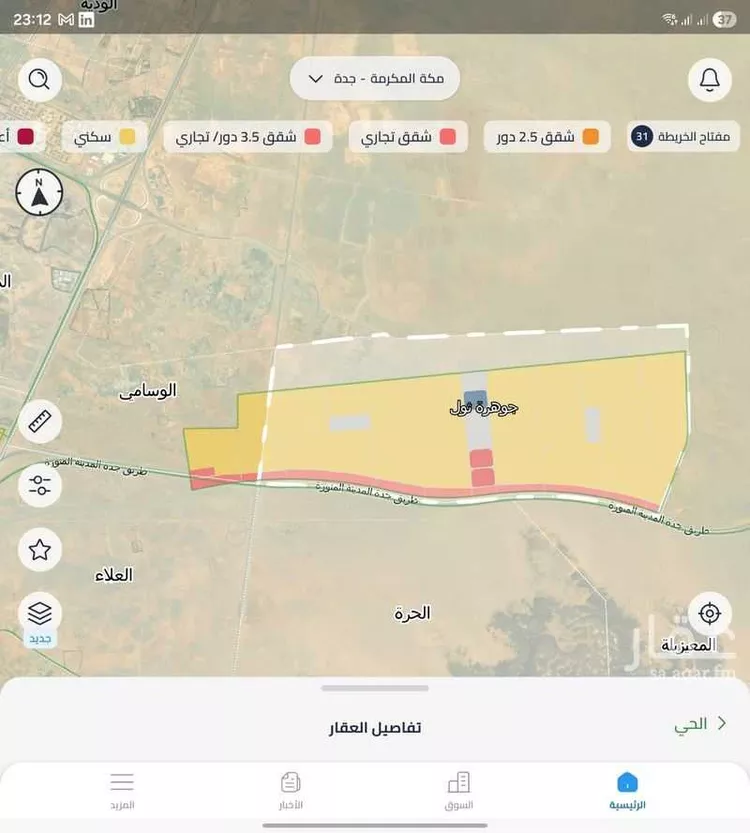This screenshot has height=833, width=750.
Task: Switch to the الأخبار tab
Action: (x=290, y=790)
